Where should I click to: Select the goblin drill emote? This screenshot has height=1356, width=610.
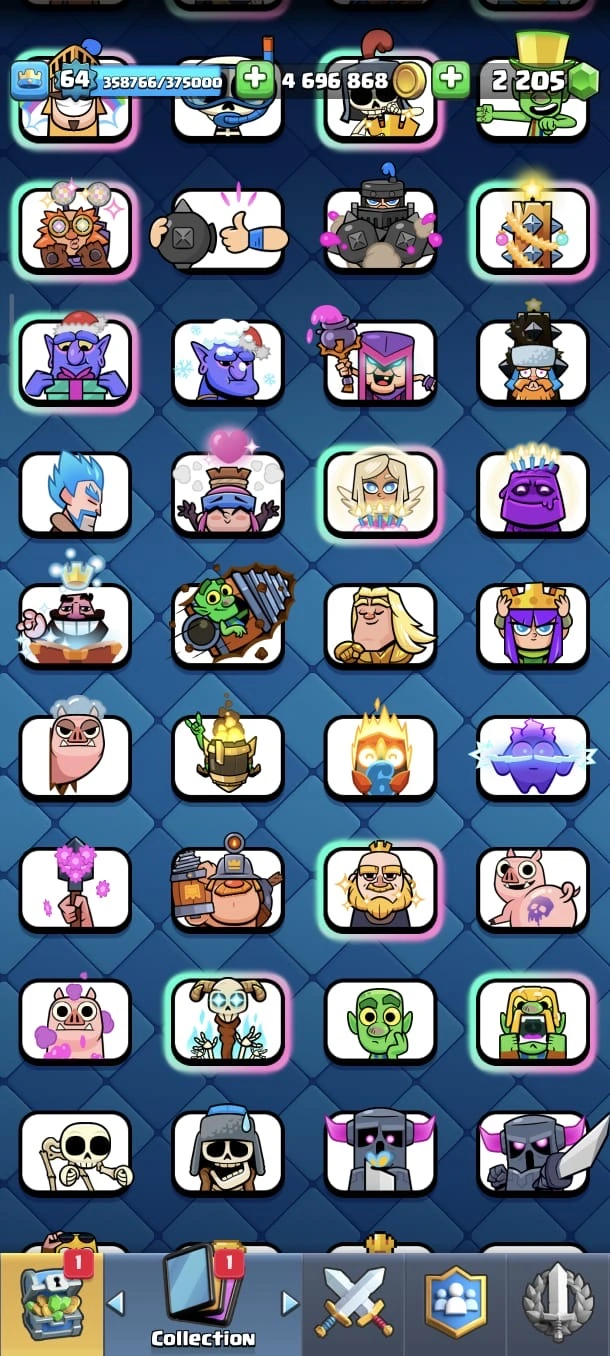tap(228, 626)
